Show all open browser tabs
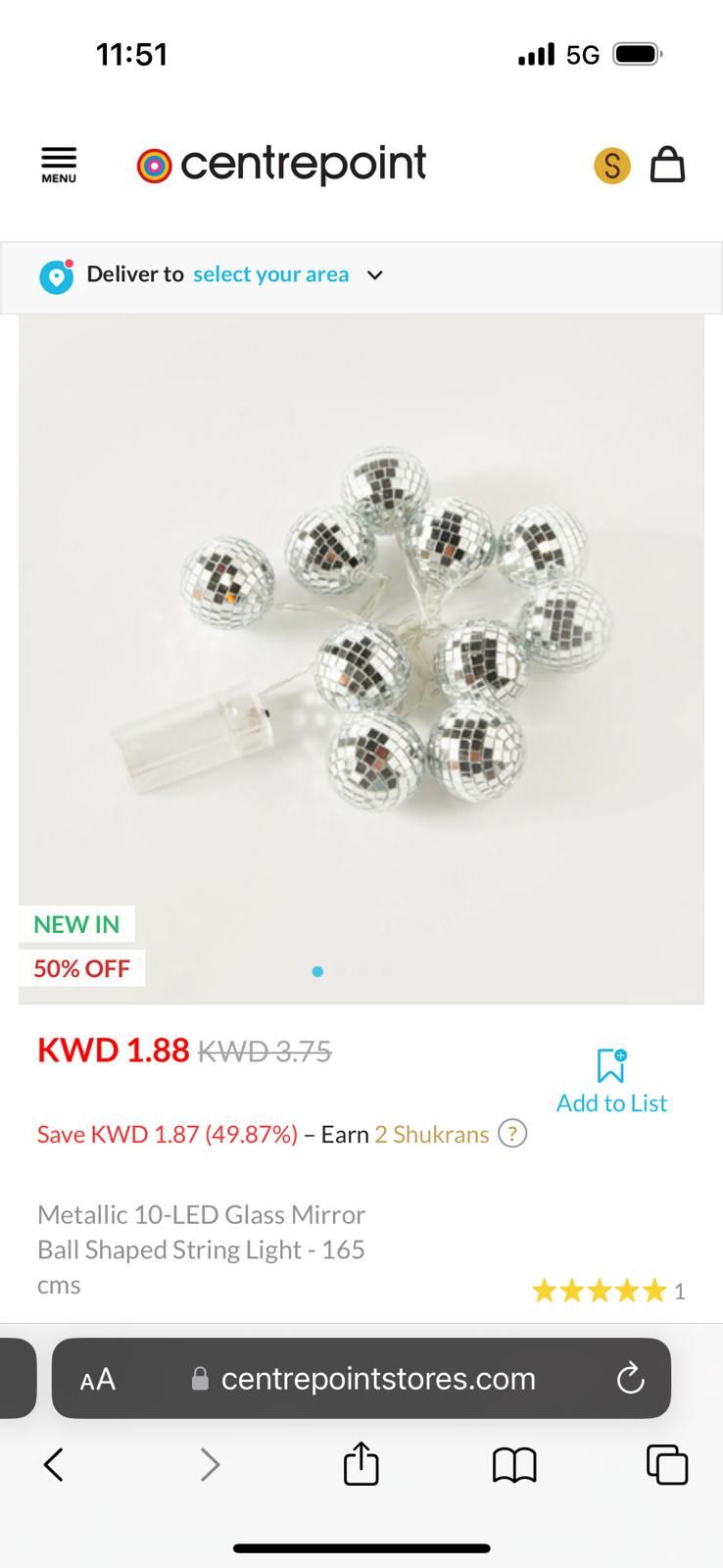Image resolution: width=723 pixels, height=1568 pixels. coord(667,1465)
